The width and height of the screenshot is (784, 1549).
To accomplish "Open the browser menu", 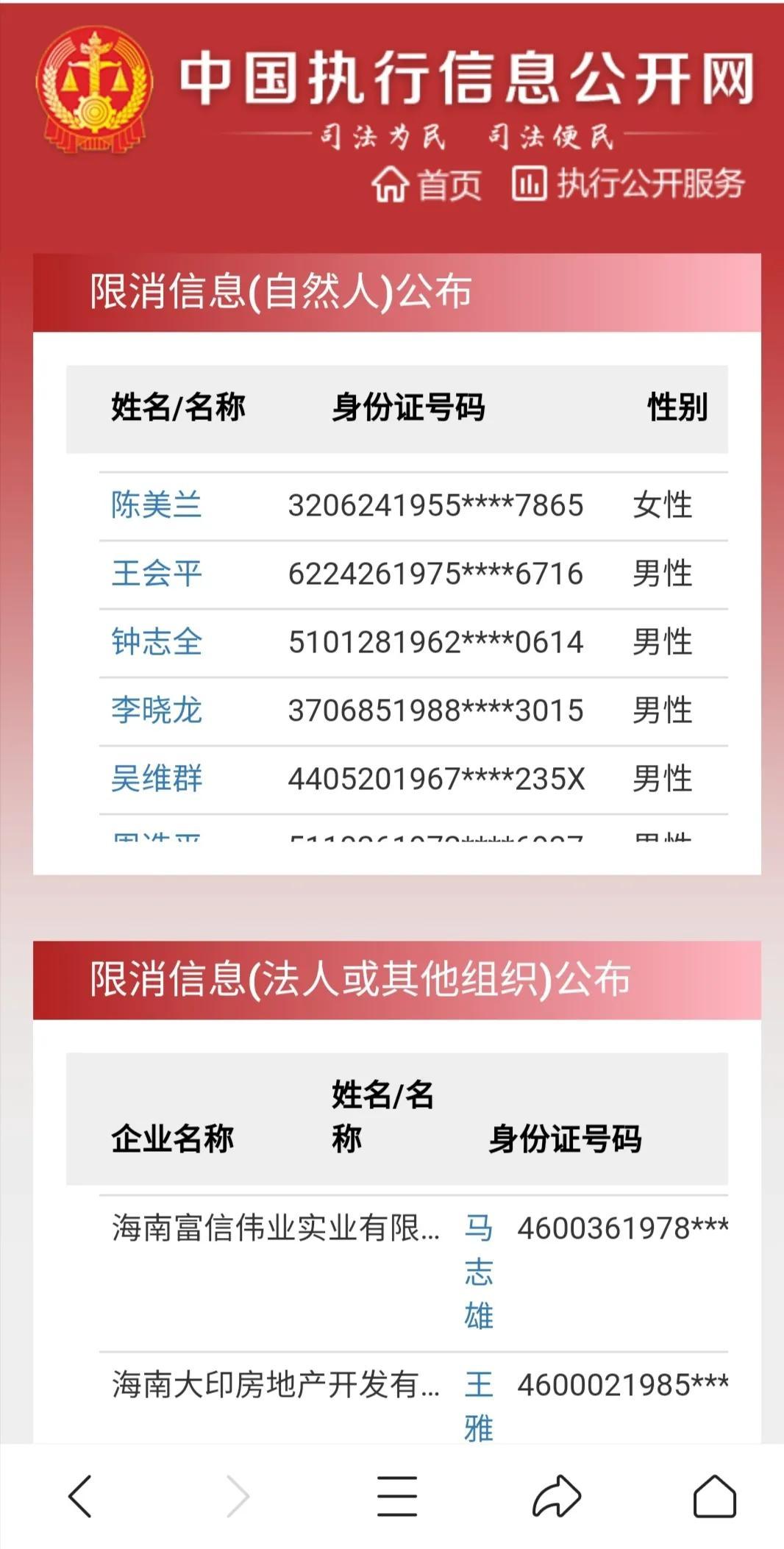I will (397, 1496).
